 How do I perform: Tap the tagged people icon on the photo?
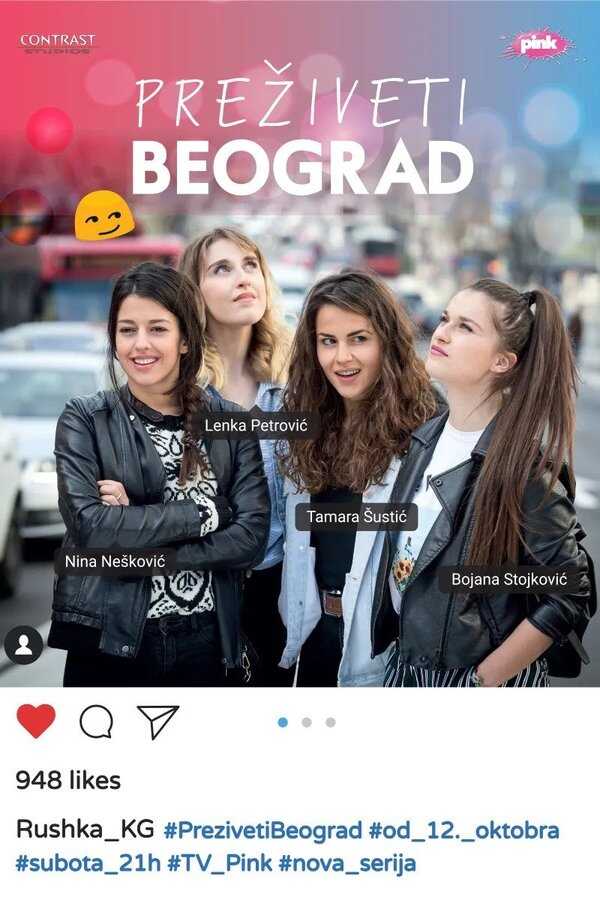tap(24, 646)
